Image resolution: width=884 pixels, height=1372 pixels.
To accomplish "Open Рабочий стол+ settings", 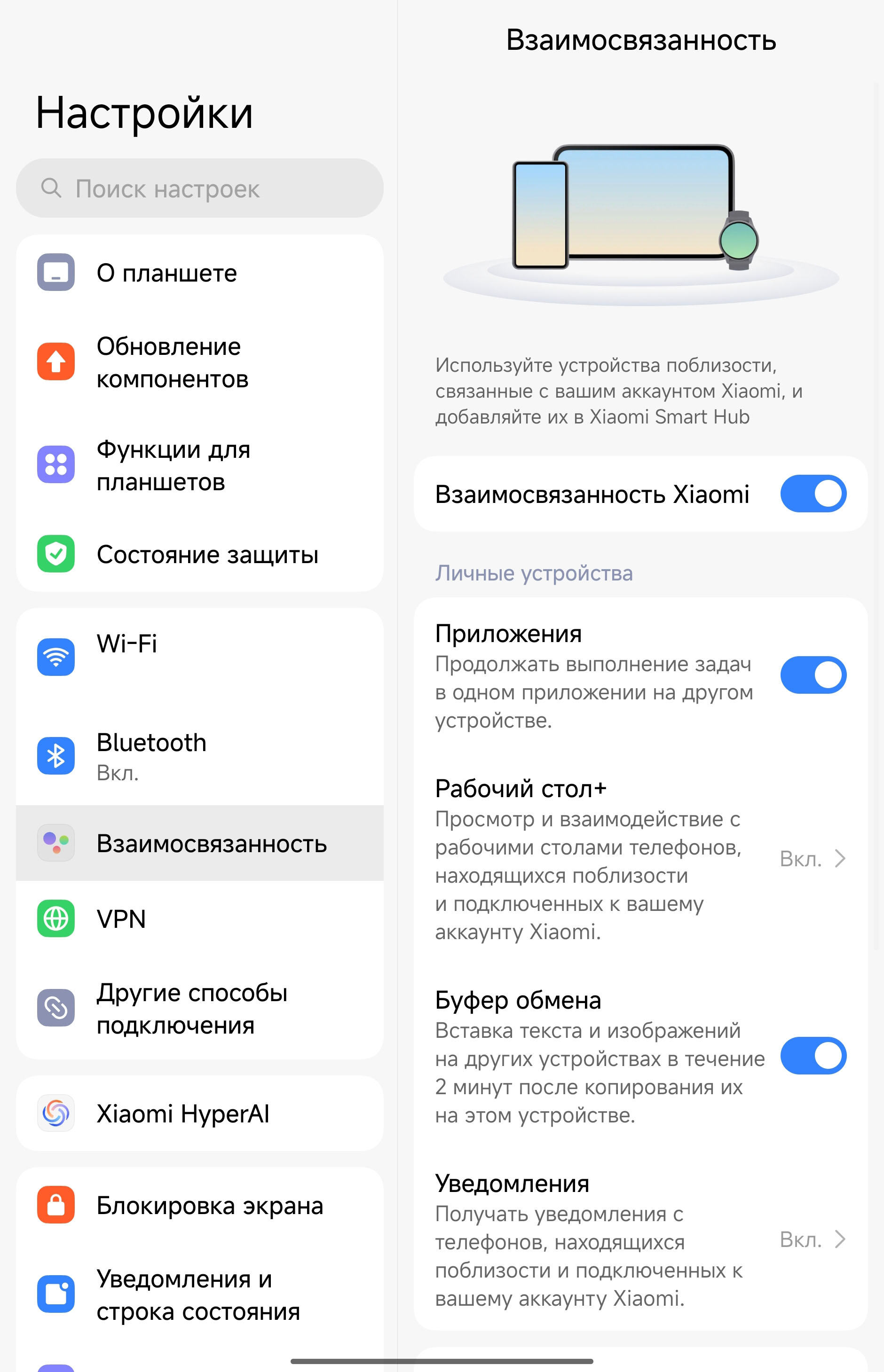I will (x=640, y=859).
